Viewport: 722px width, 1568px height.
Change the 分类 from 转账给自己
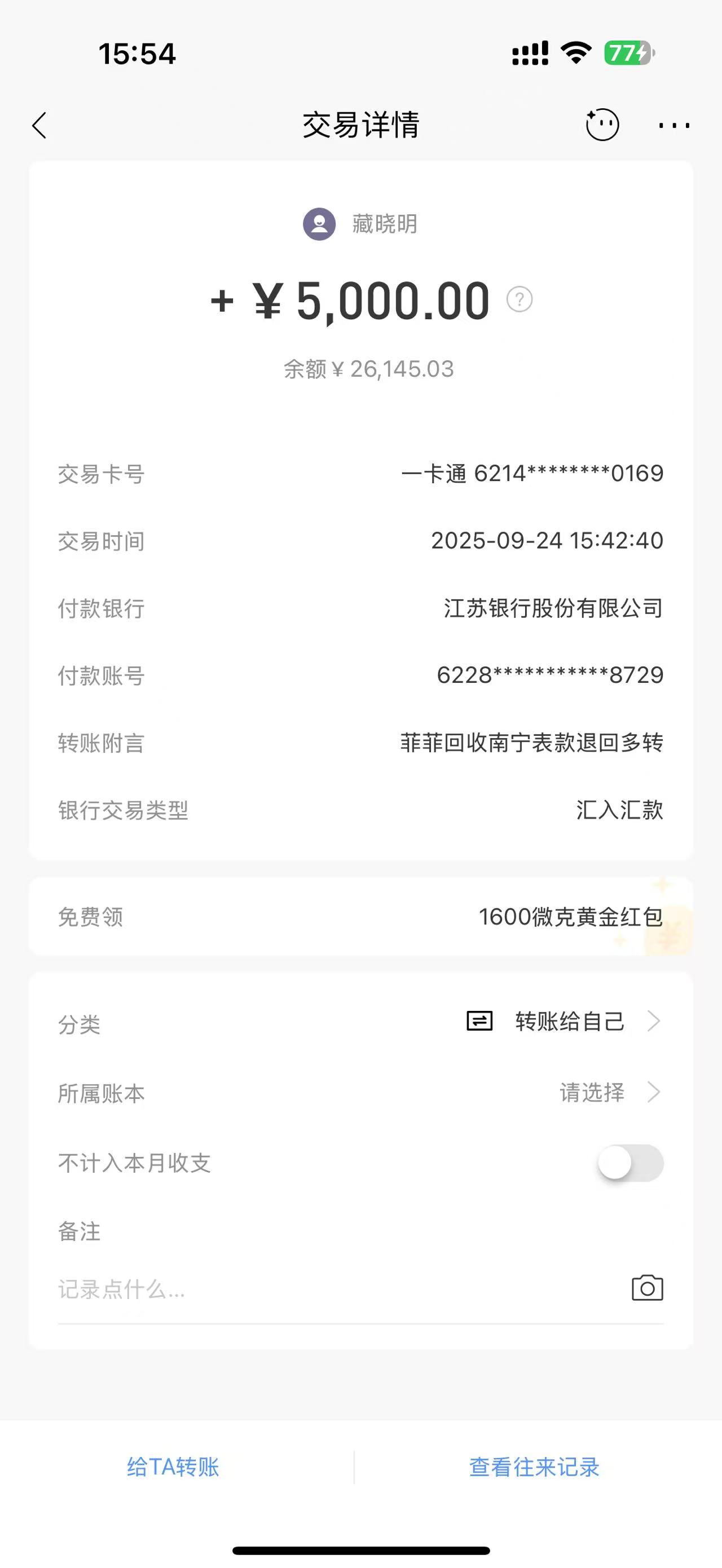(569, 1022)
